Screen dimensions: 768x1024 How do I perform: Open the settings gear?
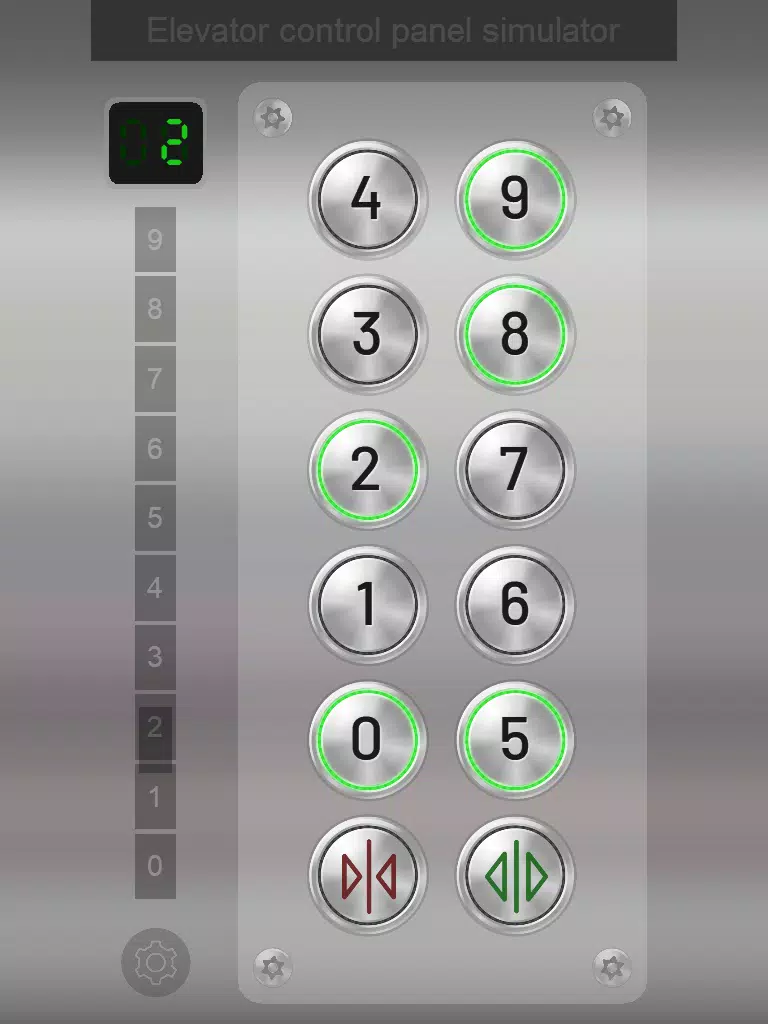point(155,962)
